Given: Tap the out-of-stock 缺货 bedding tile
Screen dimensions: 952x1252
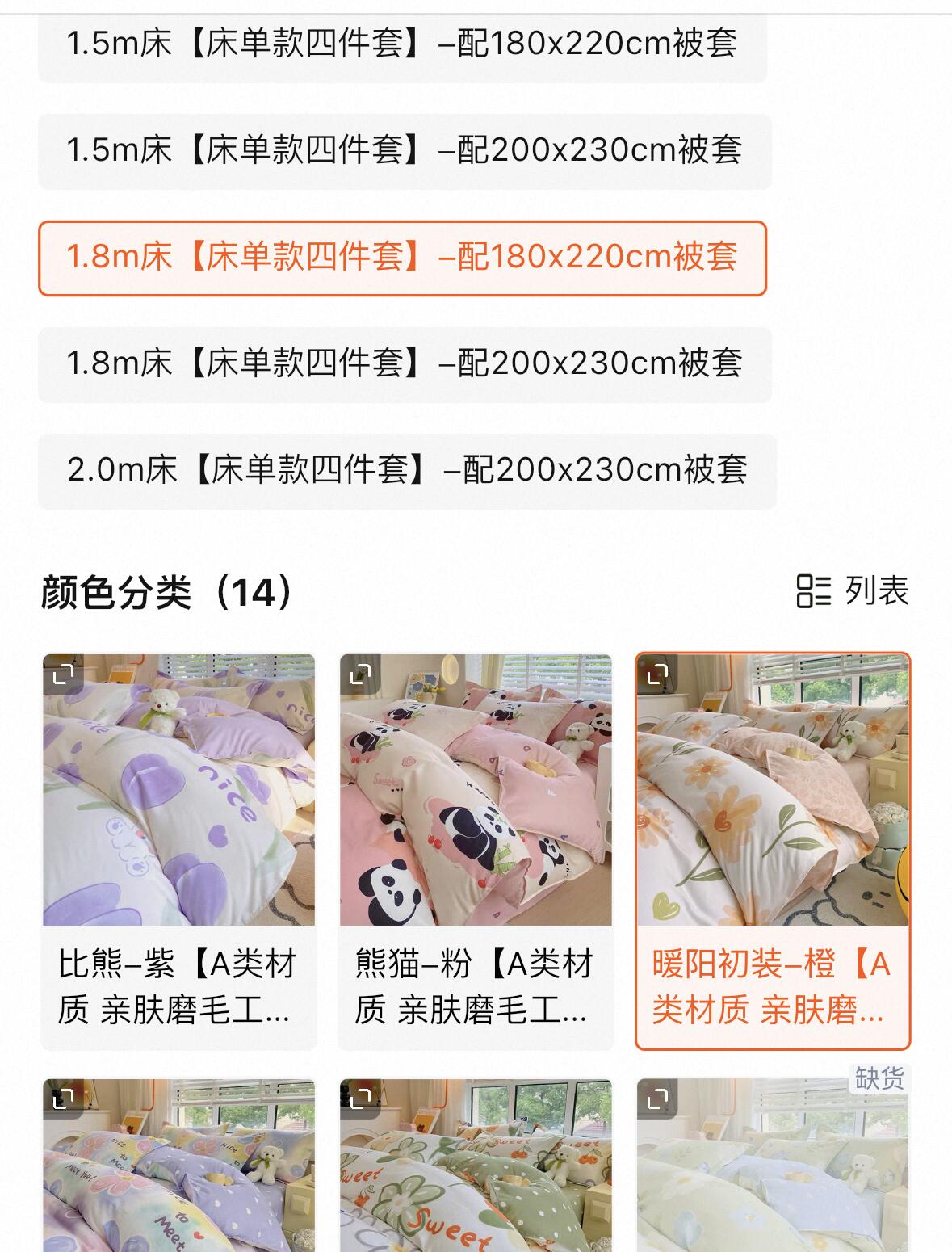Looking at the screenshot, I should (773, 1171).
